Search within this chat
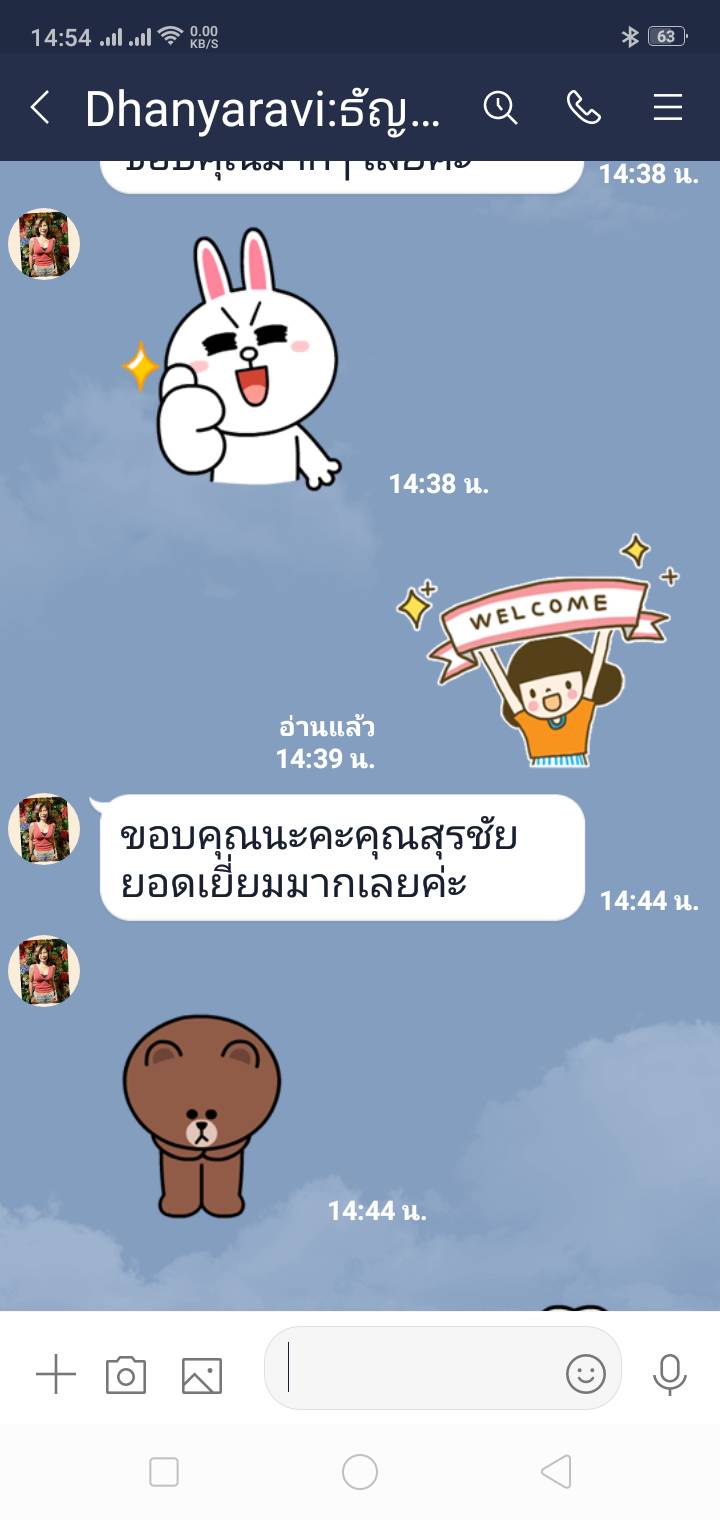 (500, 107)
